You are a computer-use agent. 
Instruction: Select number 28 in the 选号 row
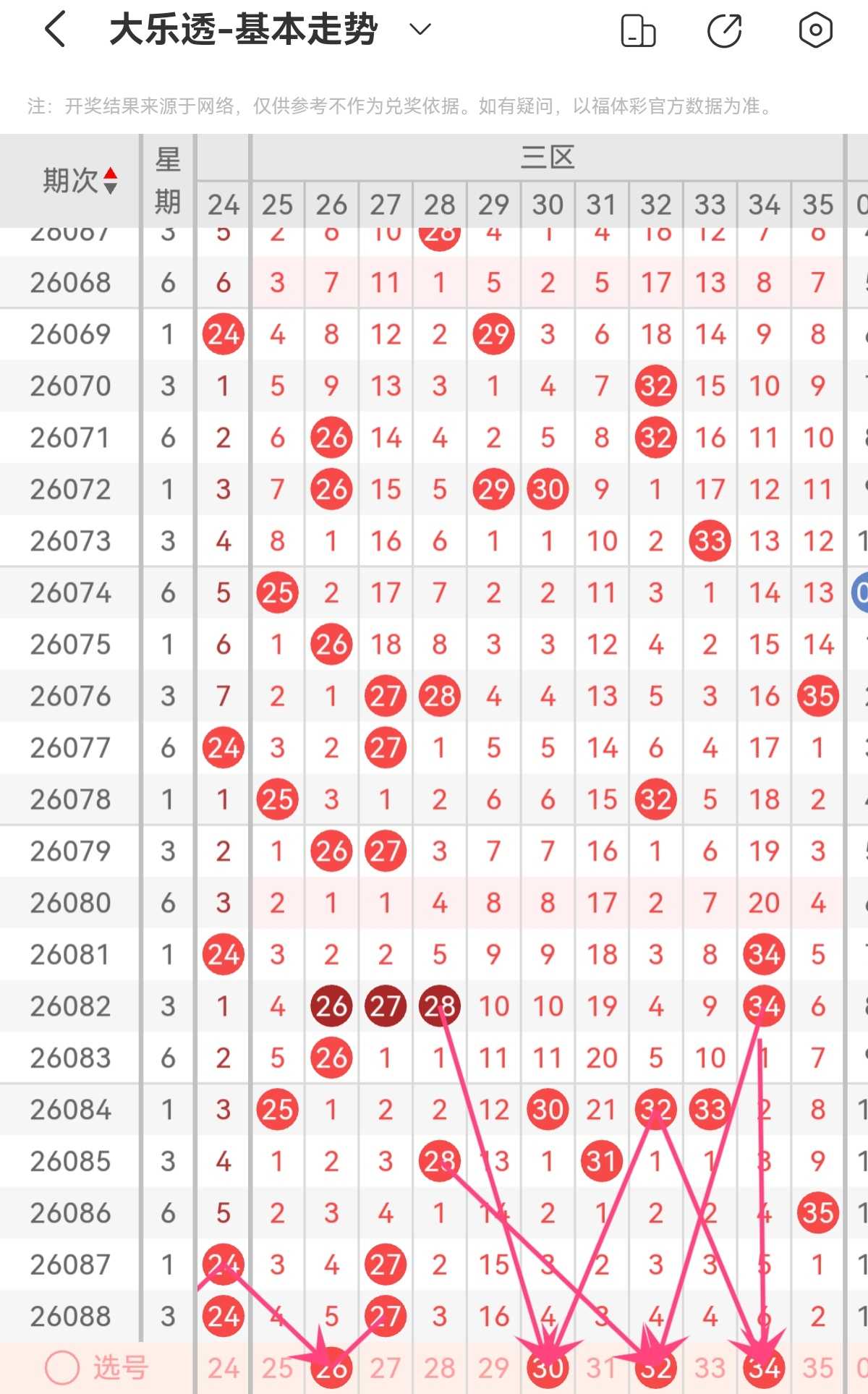440,1368
